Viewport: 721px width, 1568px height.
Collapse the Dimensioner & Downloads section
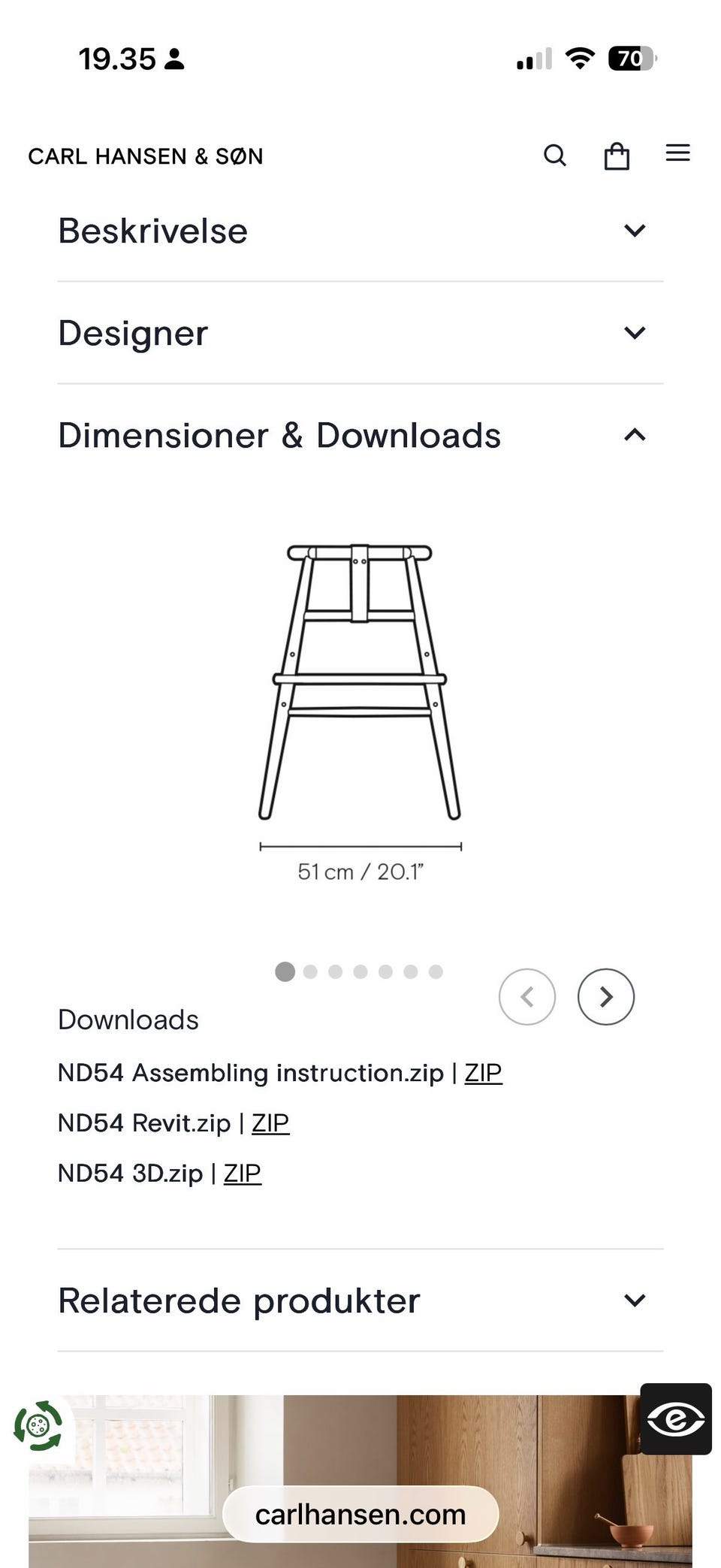pyautogui.click(x=360, y=435)
